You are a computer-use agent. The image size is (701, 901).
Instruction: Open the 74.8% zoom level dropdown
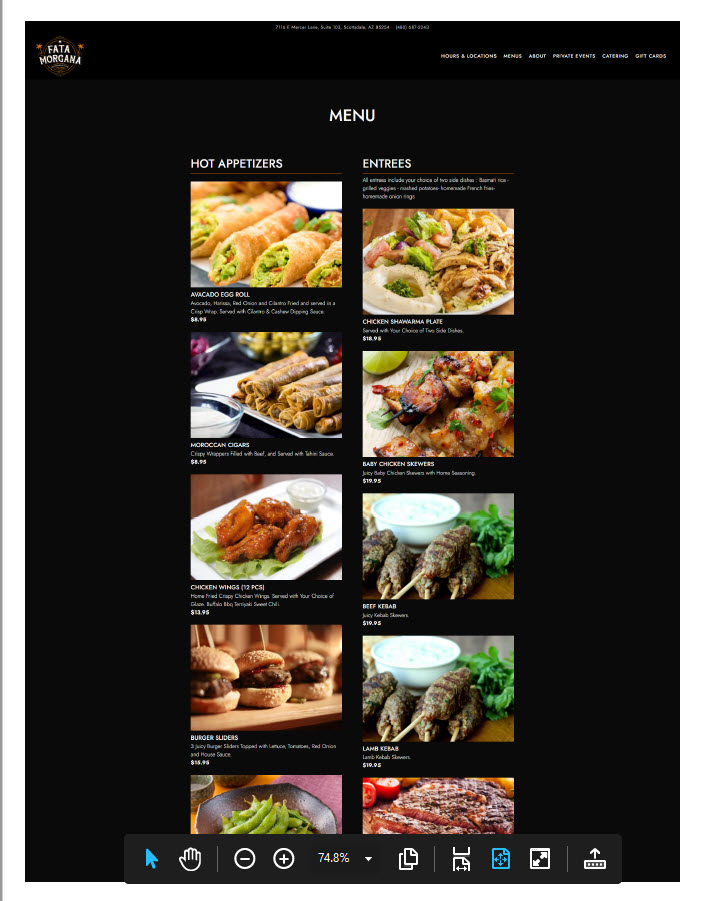pos(368,859)
